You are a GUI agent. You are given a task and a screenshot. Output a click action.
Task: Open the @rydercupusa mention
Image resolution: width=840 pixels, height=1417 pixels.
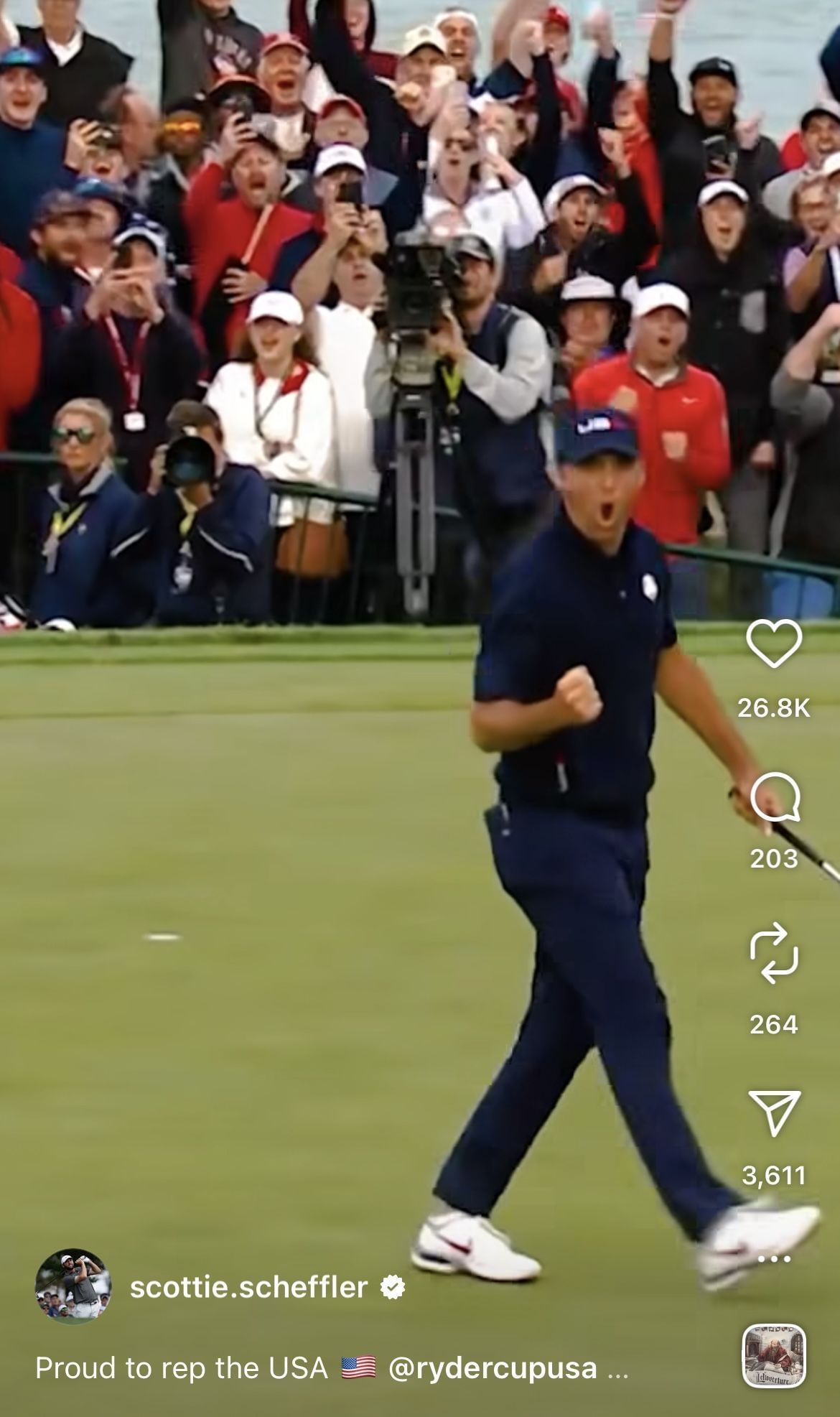pos(493,1368)
